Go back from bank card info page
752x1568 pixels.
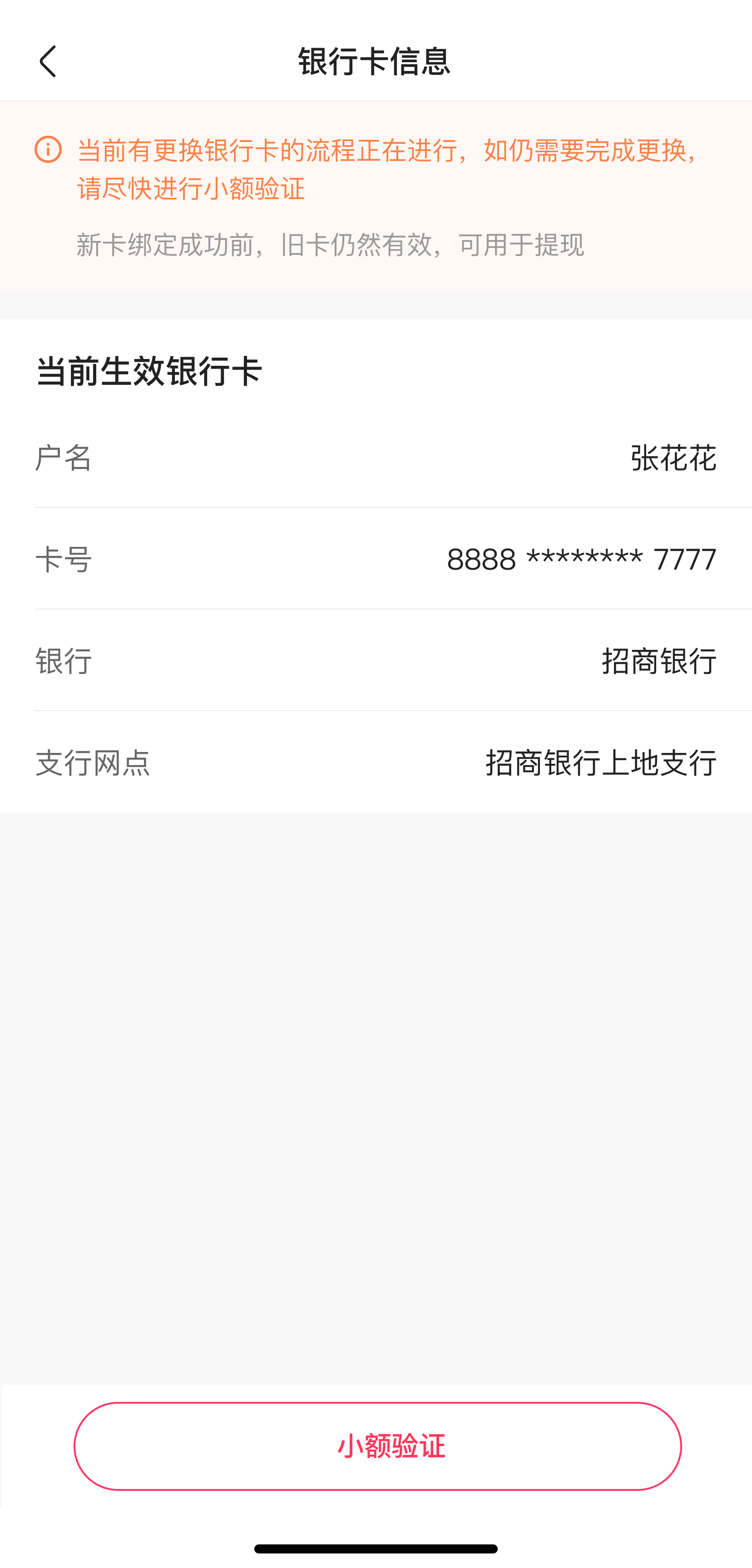click(x=48, y=61)
